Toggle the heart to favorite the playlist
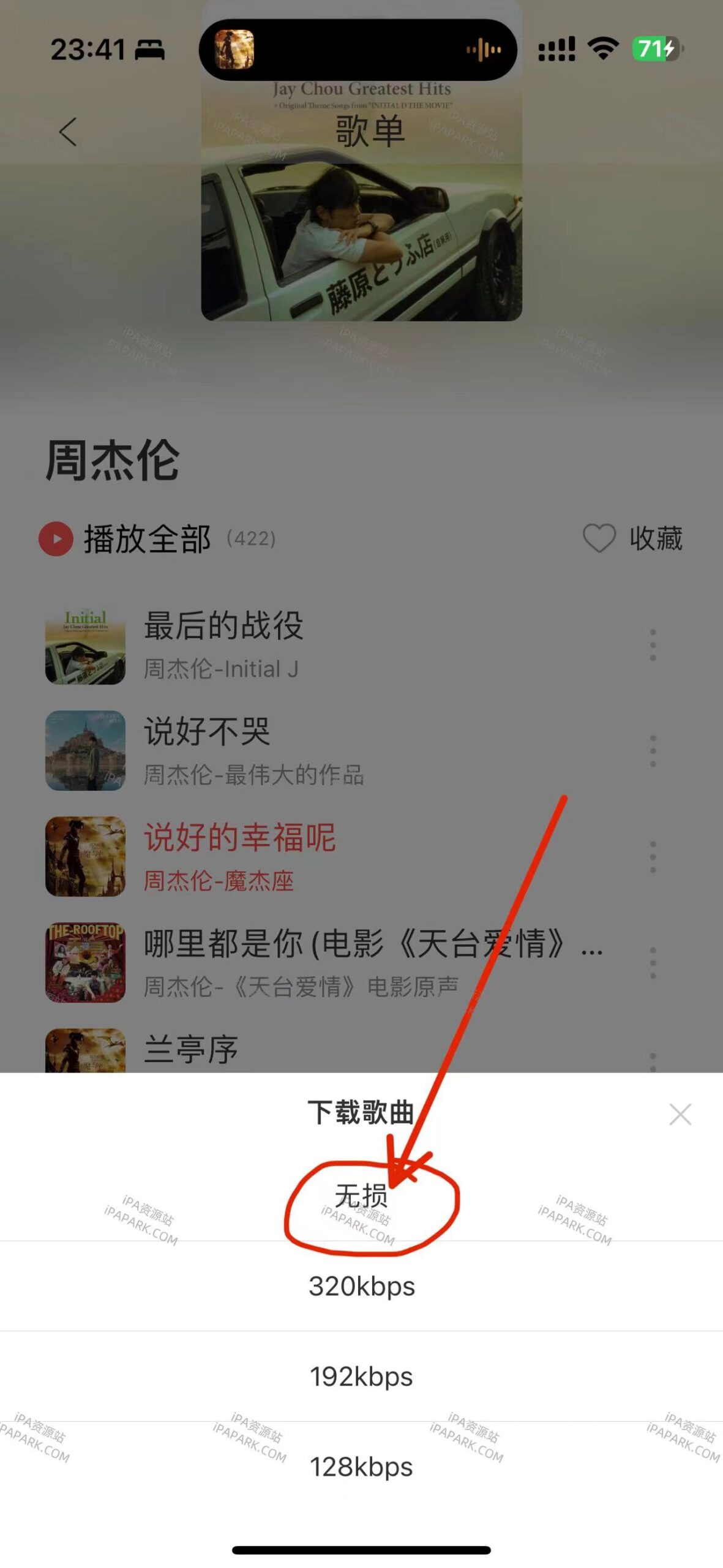This screenshot has height=1568, width=723. click(x=598, y=538)
